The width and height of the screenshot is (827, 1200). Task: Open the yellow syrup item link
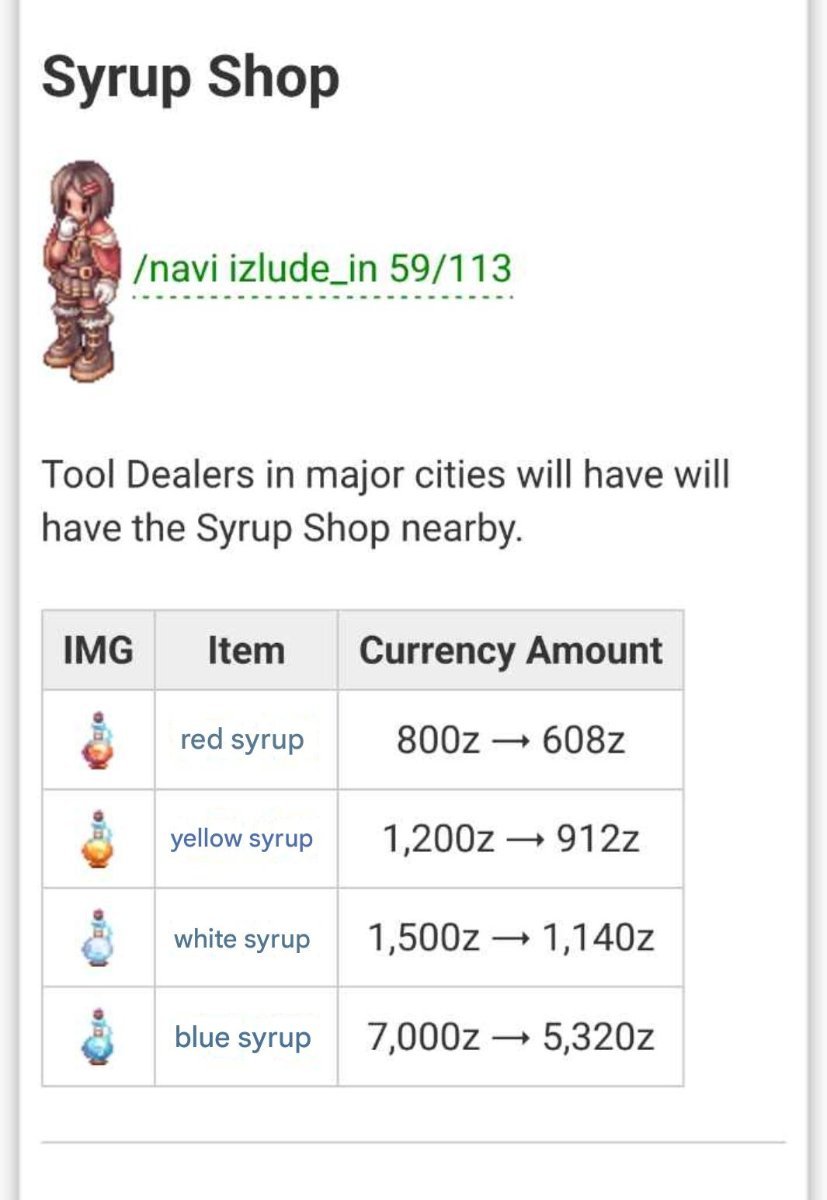pos(242,838)
